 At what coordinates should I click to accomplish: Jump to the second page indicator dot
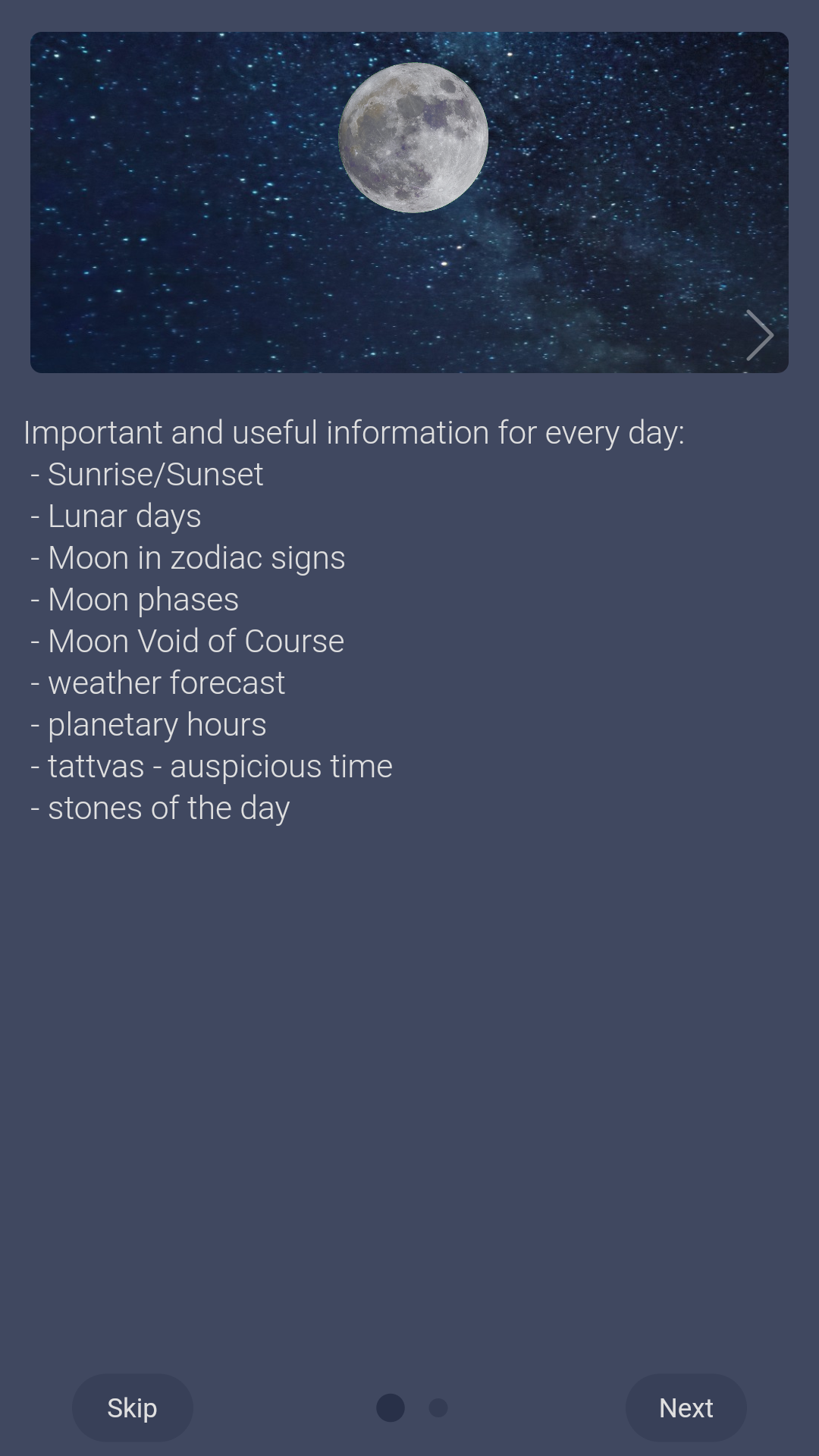pyautogui.click(x=438, y=1407)
